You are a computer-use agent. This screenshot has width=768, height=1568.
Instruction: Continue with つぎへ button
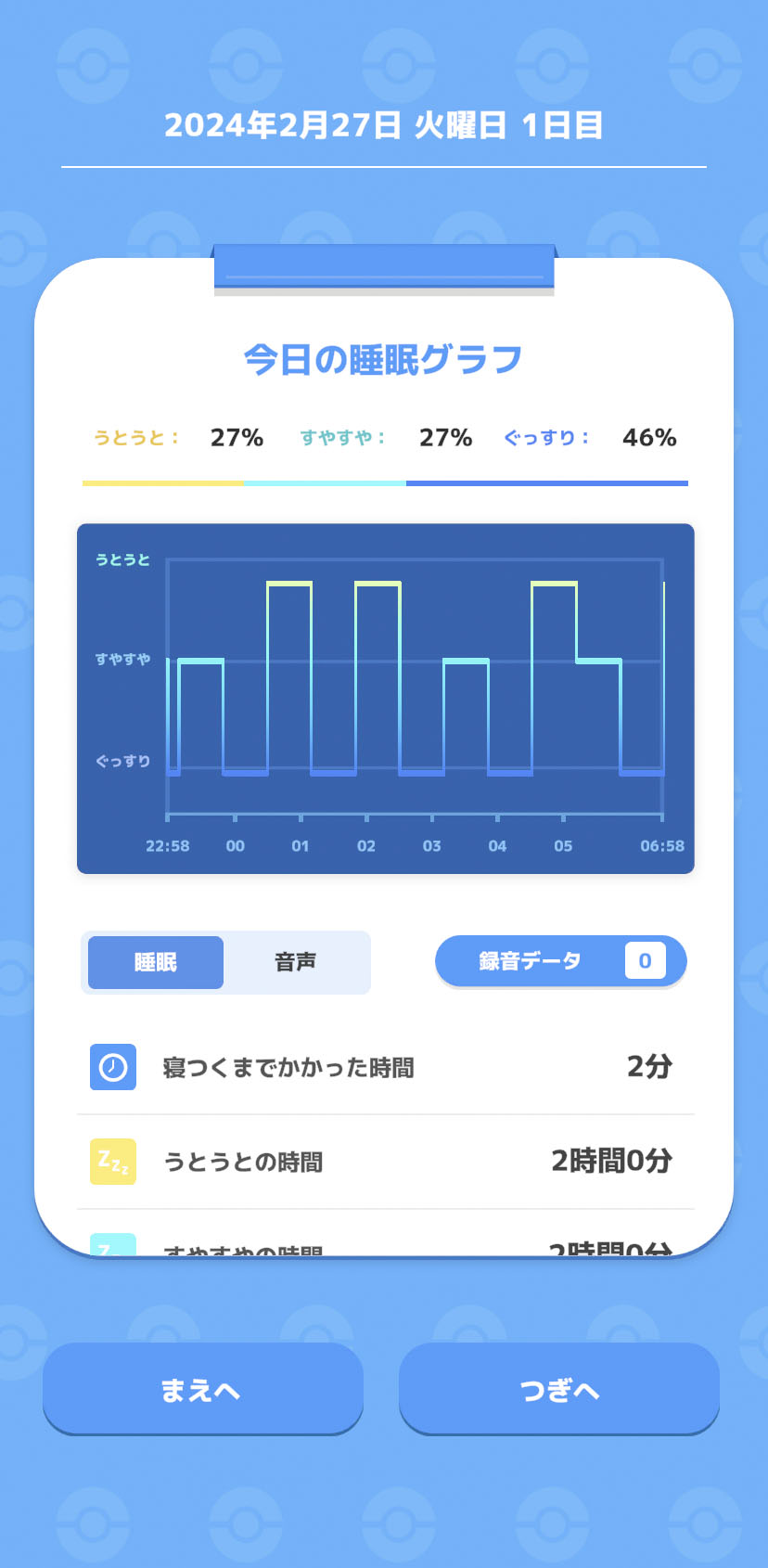click(x=559, y=1389)
